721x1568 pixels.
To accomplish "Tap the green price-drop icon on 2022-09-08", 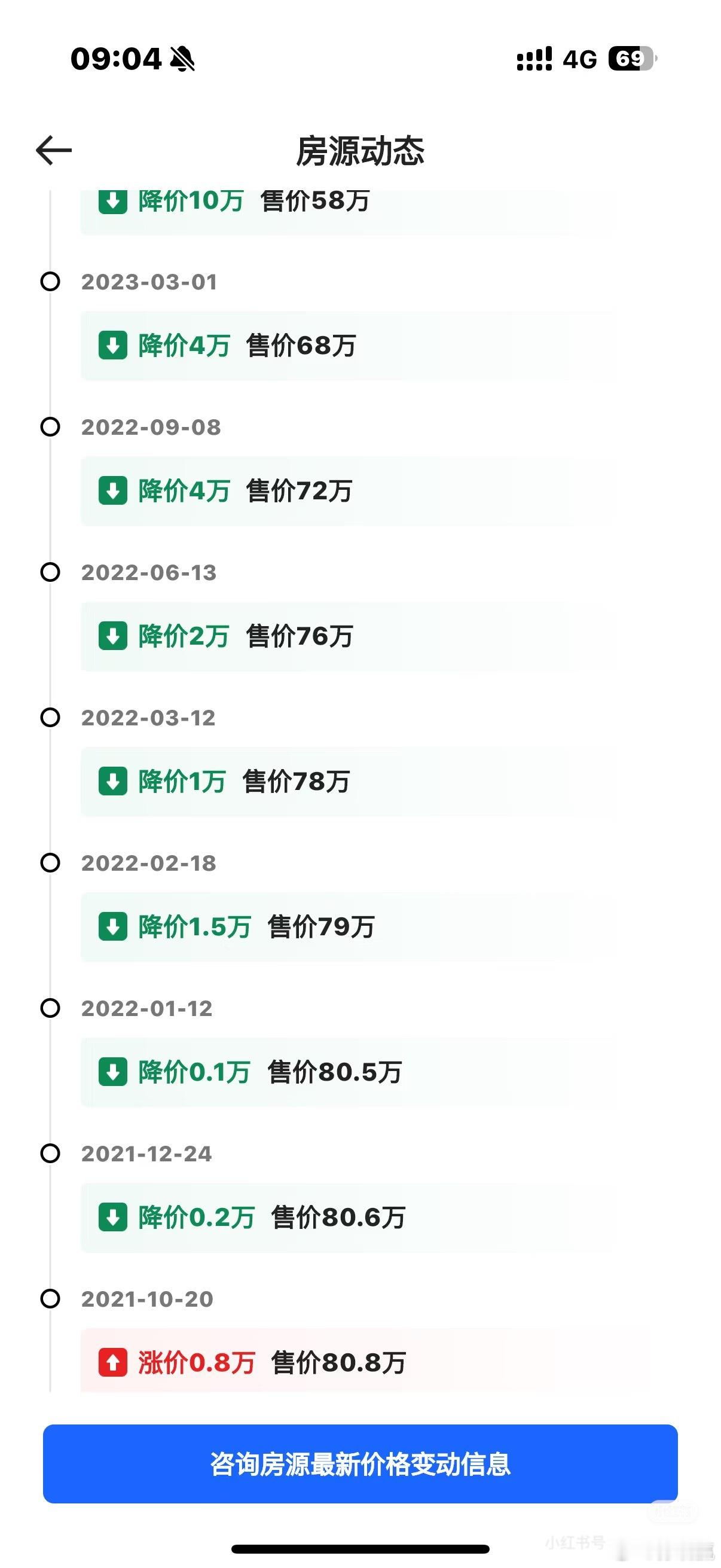I will coord(113,490).
